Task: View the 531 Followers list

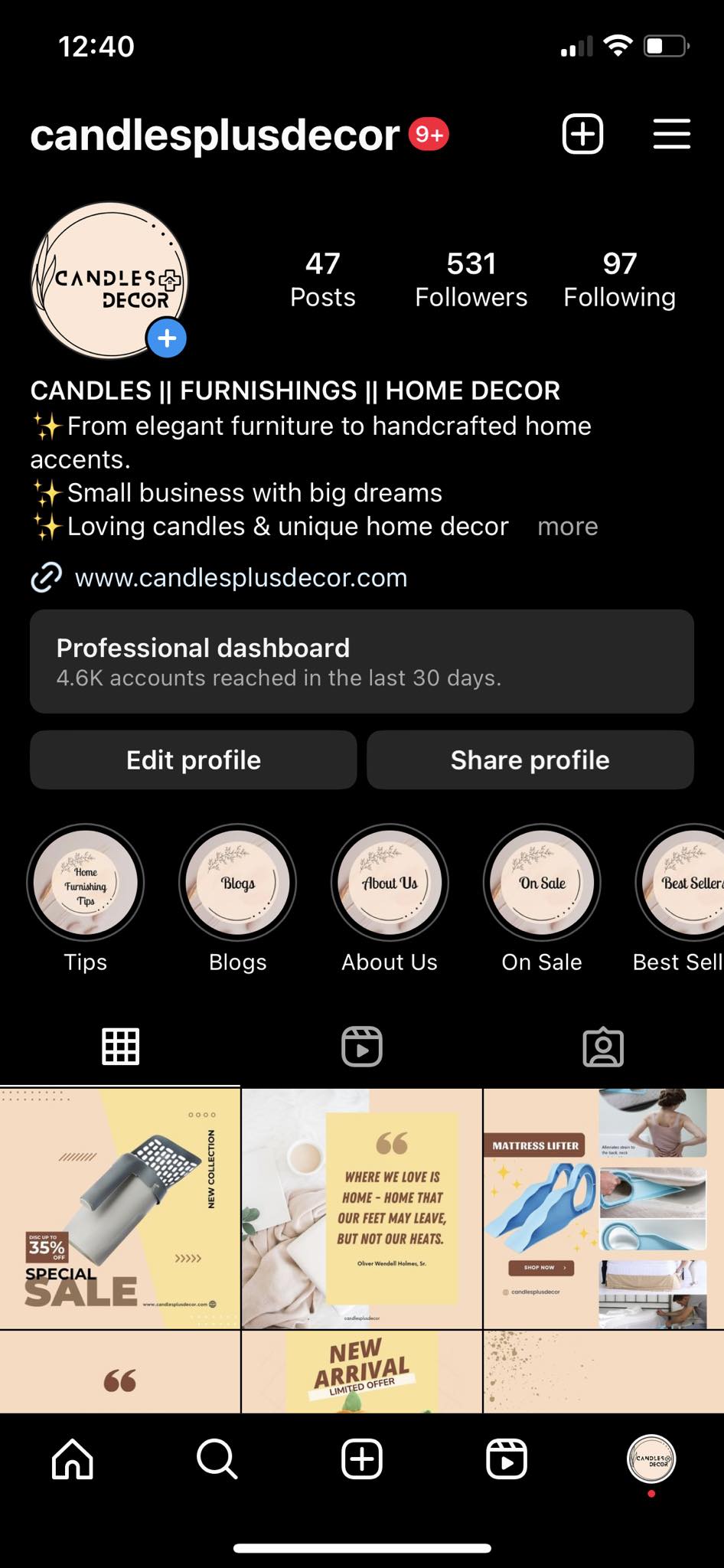Action: pyautogui.click(x=471, y=279)
